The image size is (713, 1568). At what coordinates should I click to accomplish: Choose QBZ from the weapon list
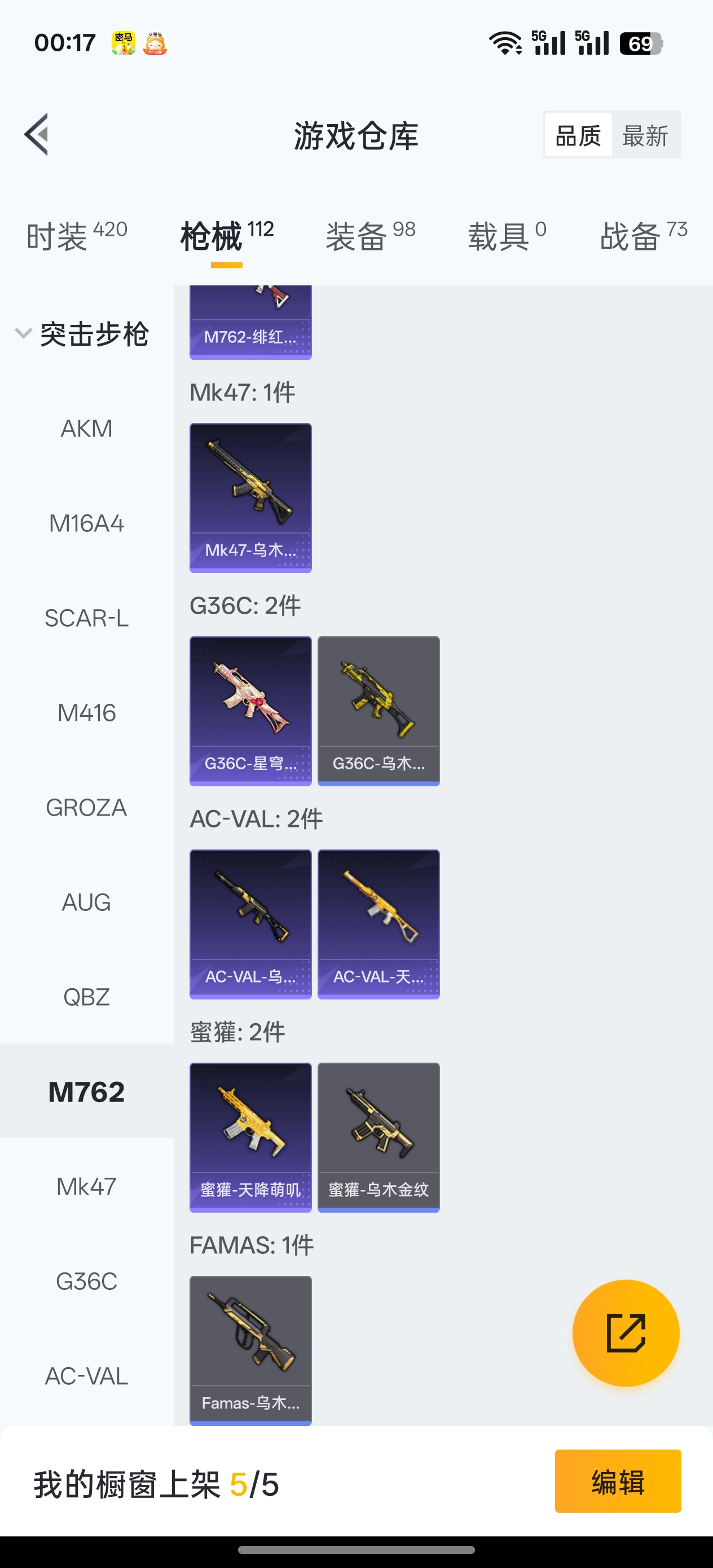pyautogui.click(x=86, y=997)
